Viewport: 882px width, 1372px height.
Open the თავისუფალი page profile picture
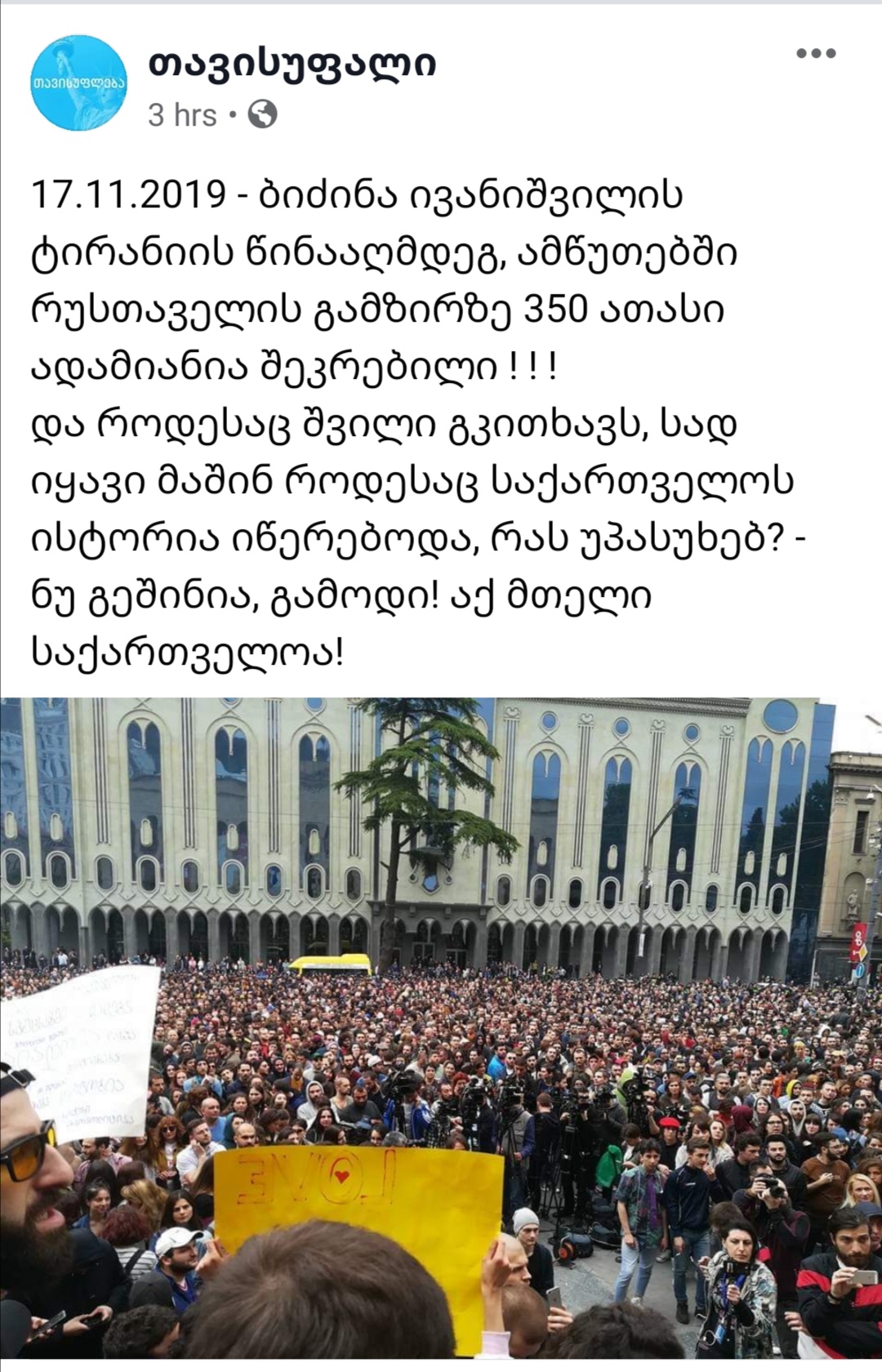click(78, 82)
